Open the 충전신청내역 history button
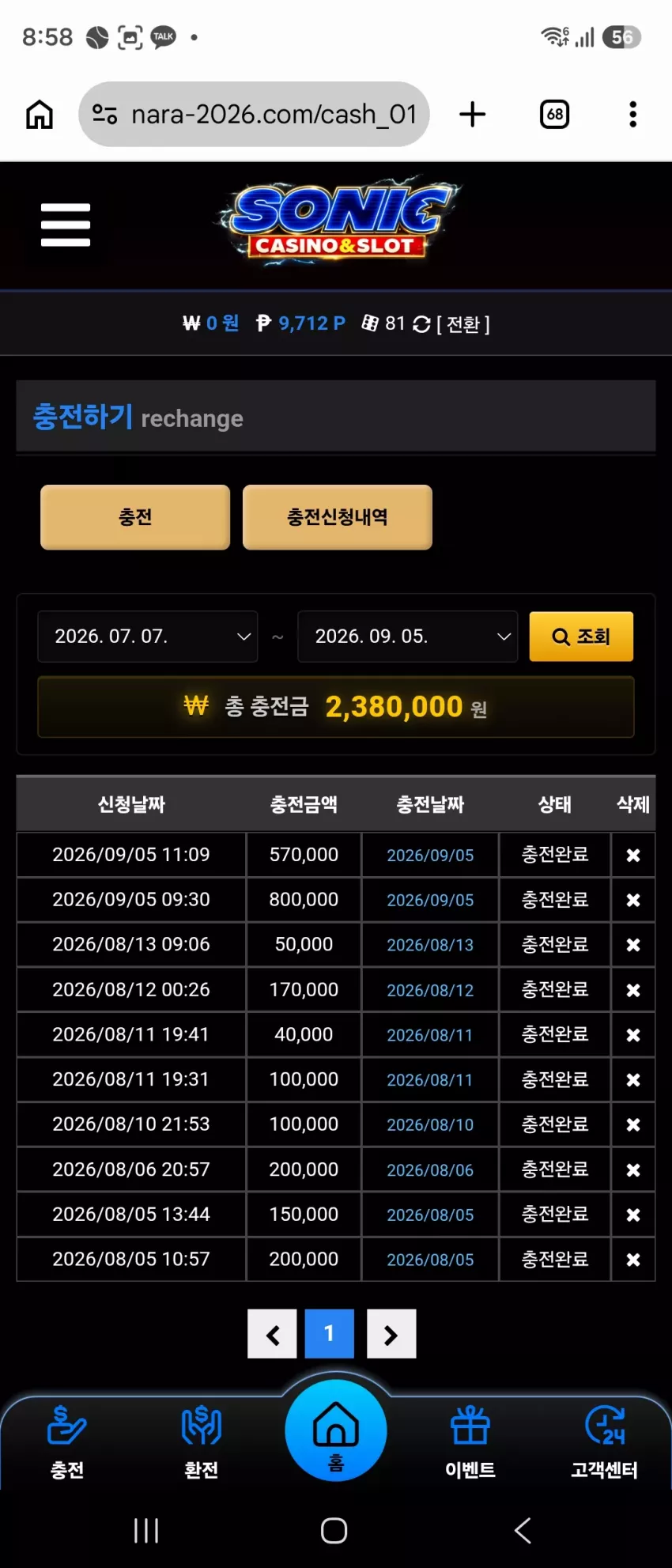 [338, 517]
